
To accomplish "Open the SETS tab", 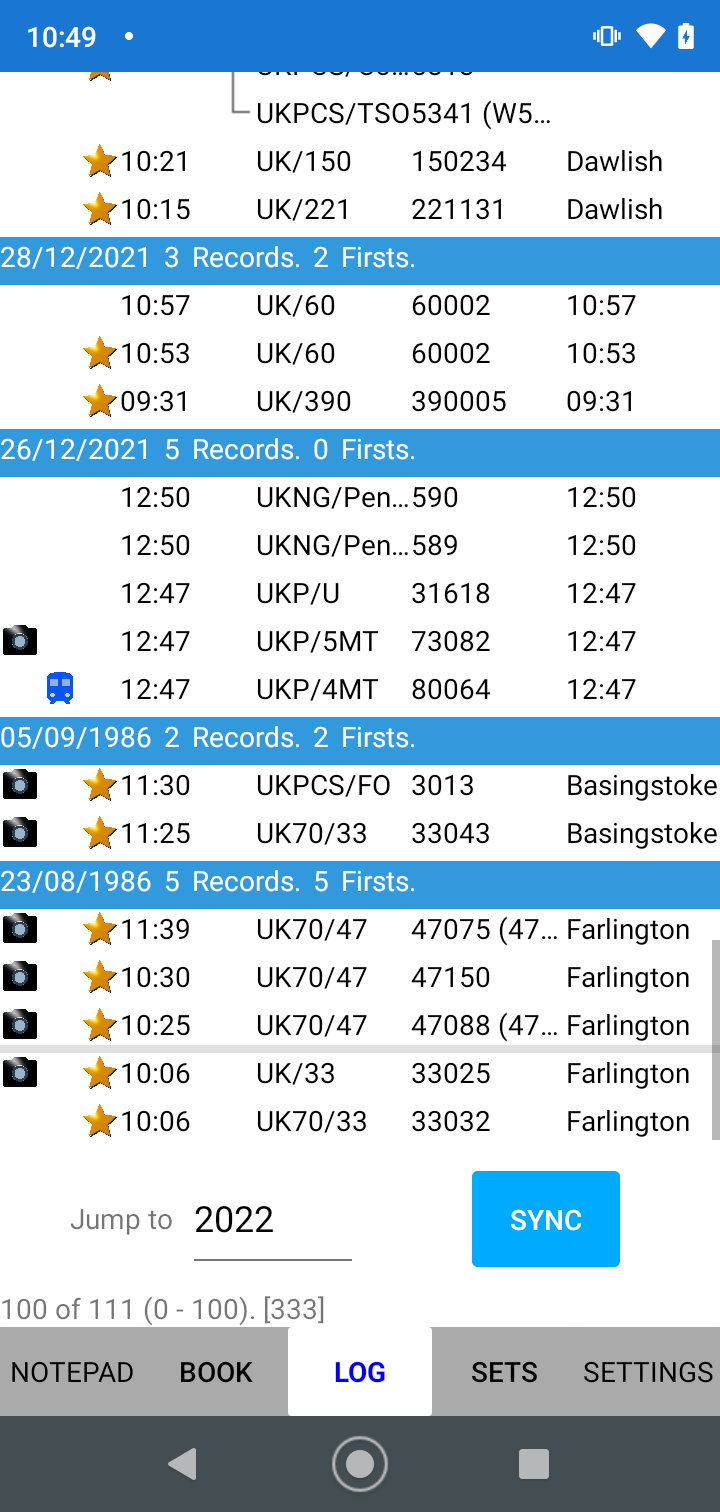I will (x=504, y=1371).
